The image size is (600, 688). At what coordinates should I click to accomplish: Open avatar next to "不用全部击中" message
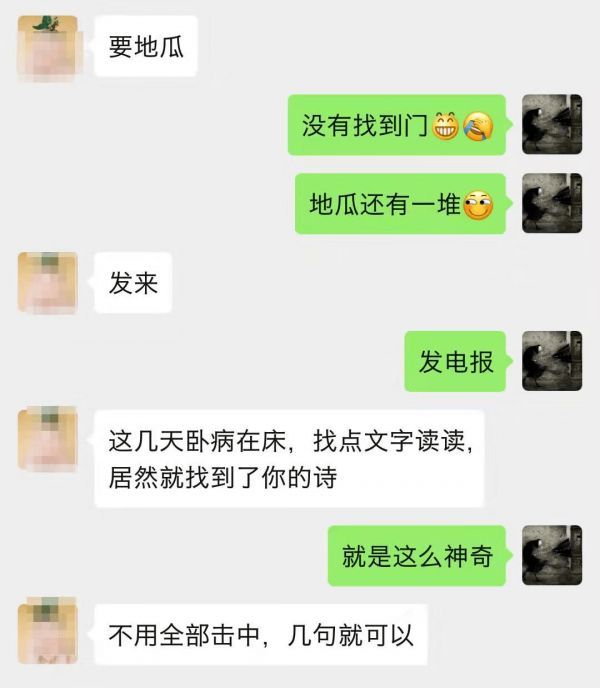coord(48,632)
